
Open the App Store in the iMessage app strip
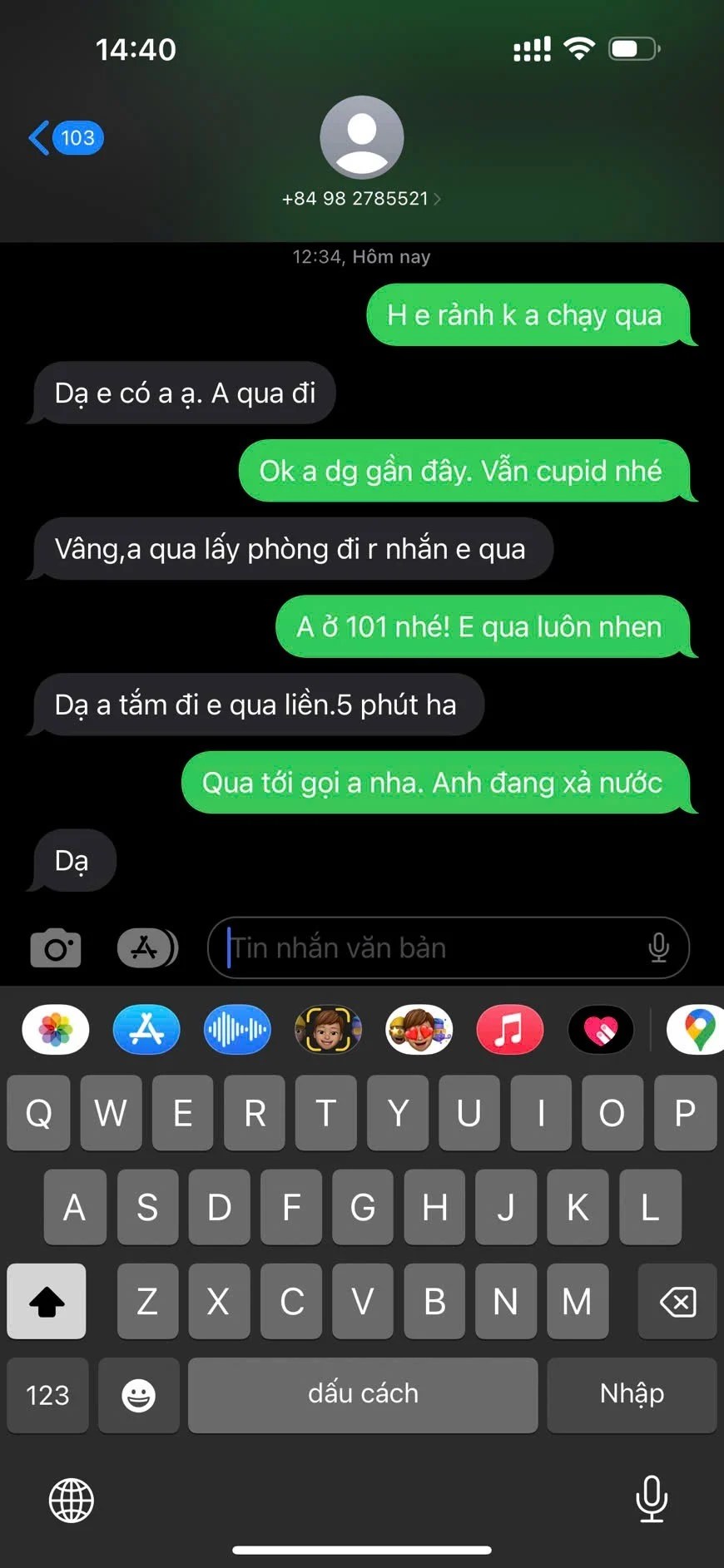click(146, 1030)
